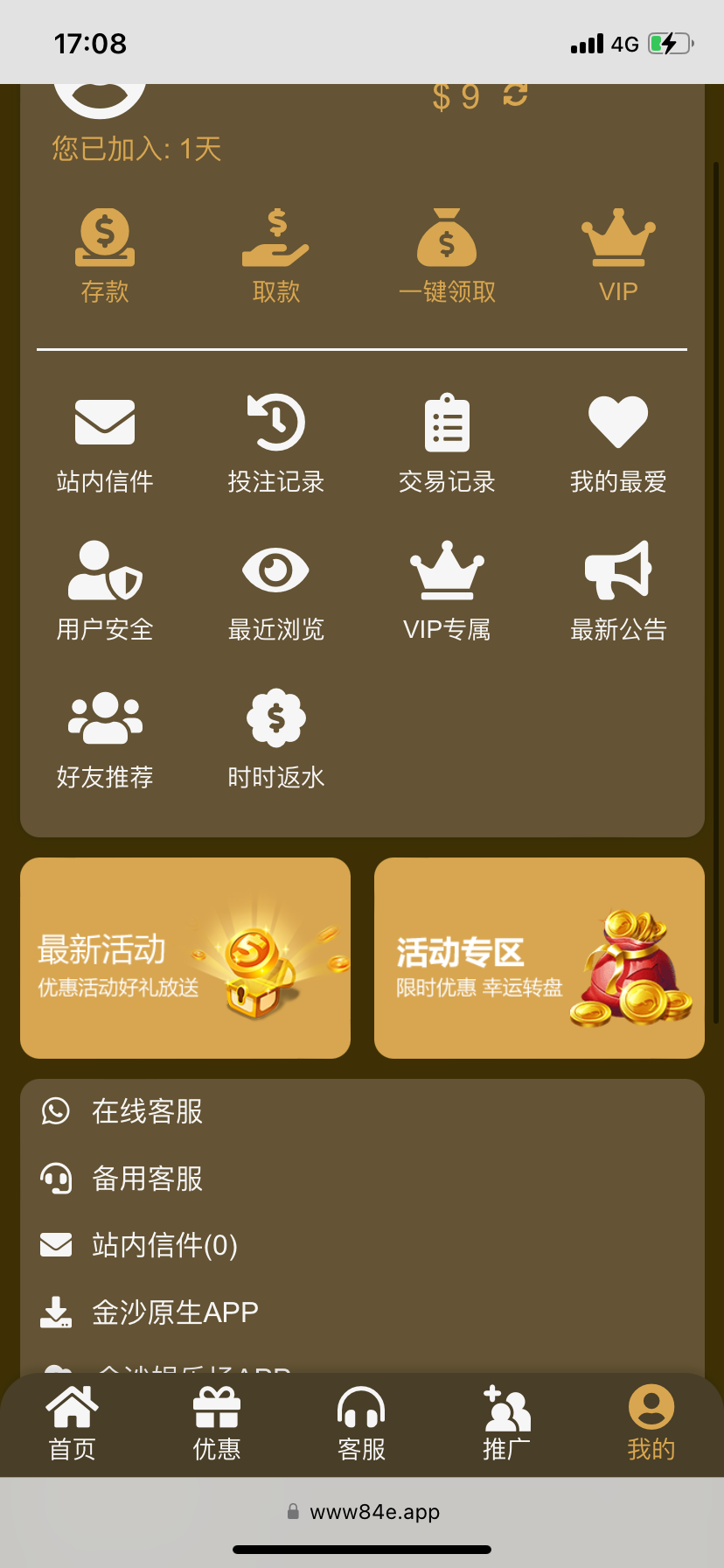This screenshot has height=1568, width=724.
Task: Tap 一键领取 to claim rewards
Action: coord(447,255)
